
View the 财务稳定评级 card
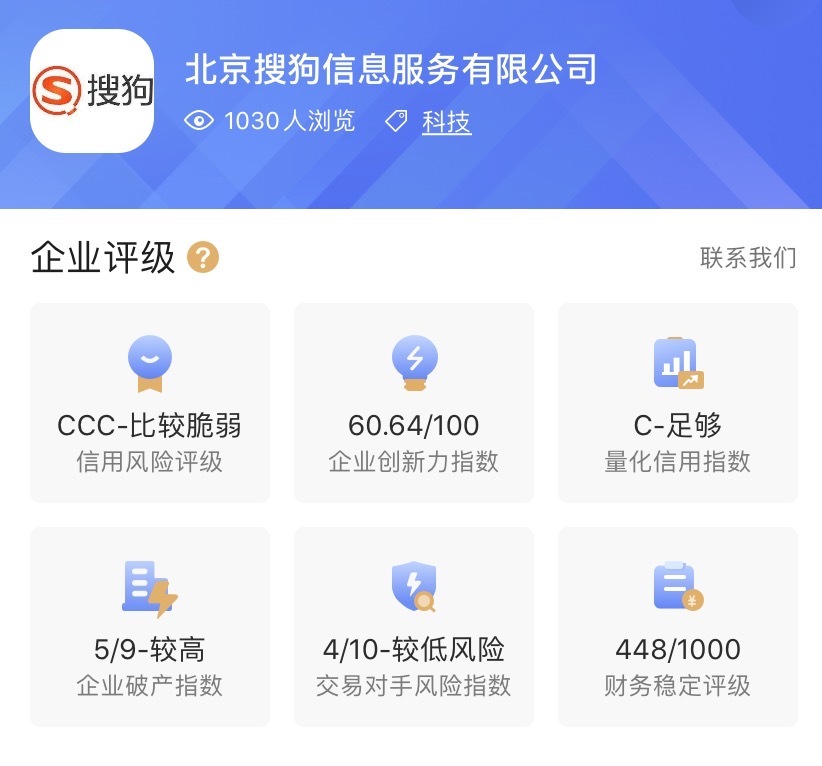pos(677,626)
